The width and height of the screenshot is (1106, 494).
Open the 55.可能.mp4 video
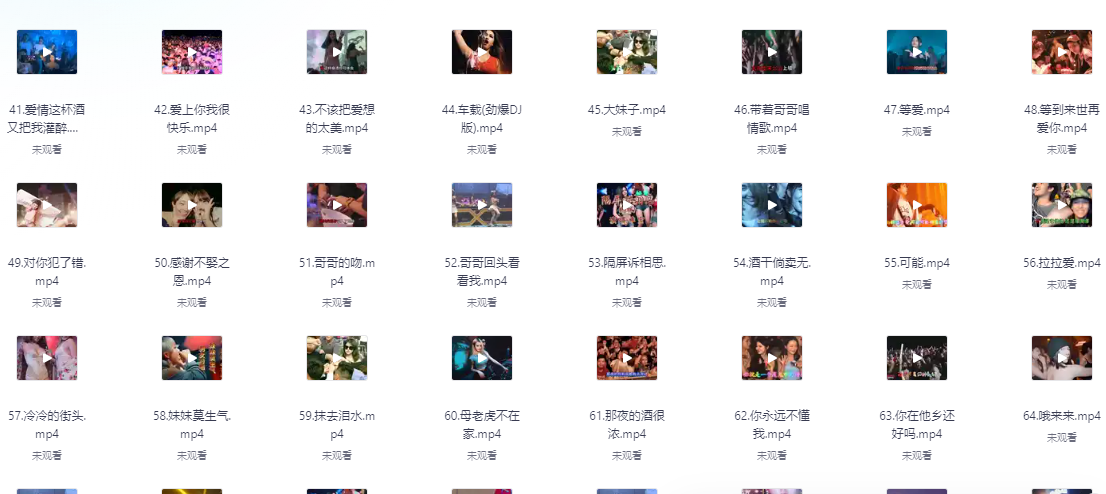pyautogui.click(x=917, y=205)
